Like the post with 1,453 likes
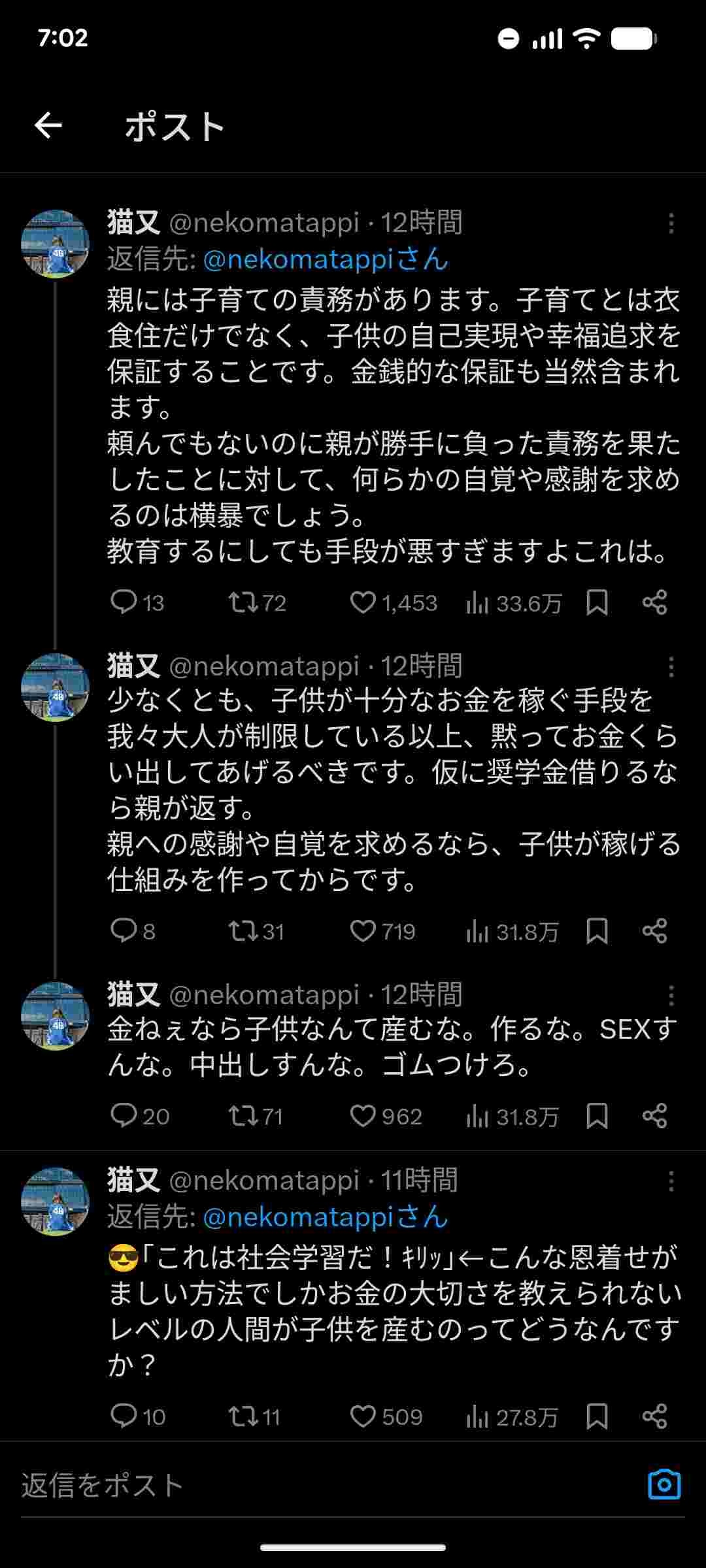The width and height of the screenshot is (706, 1568). click(363, 602)
